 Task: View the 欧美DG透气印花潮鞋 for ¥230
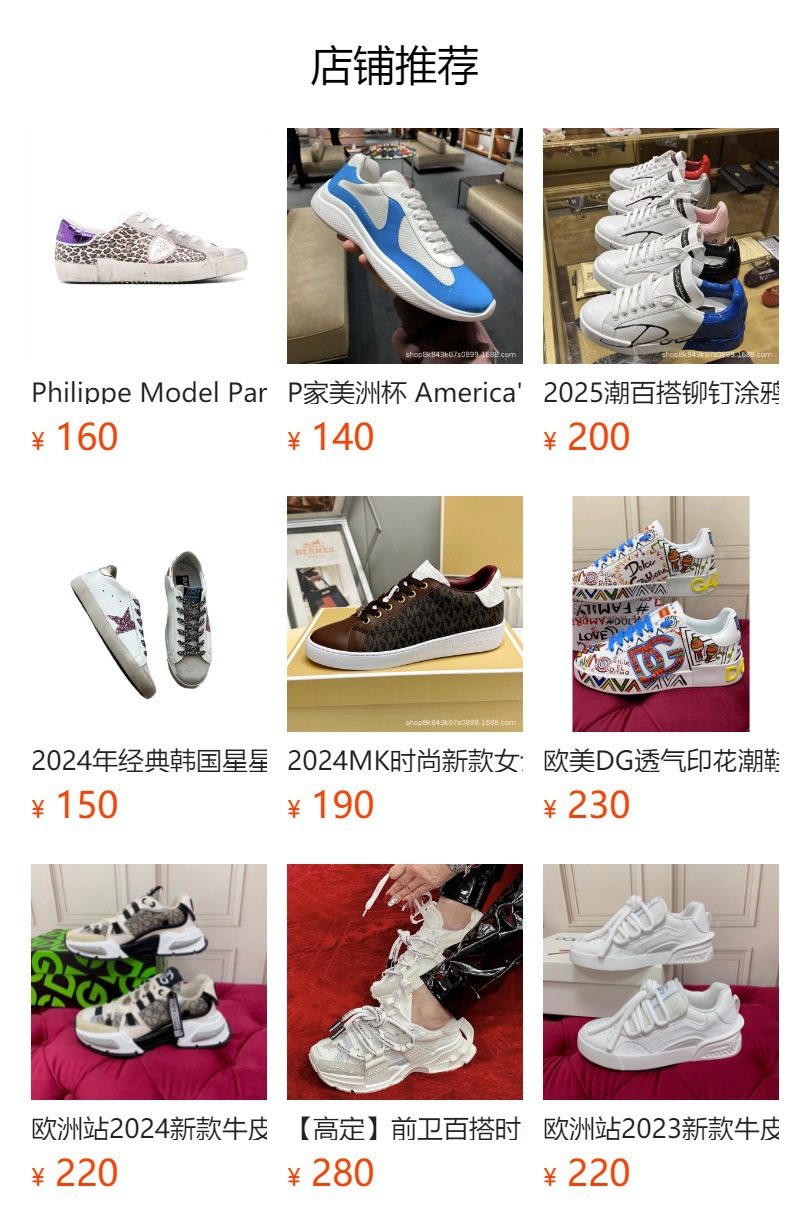click(660, 614)
